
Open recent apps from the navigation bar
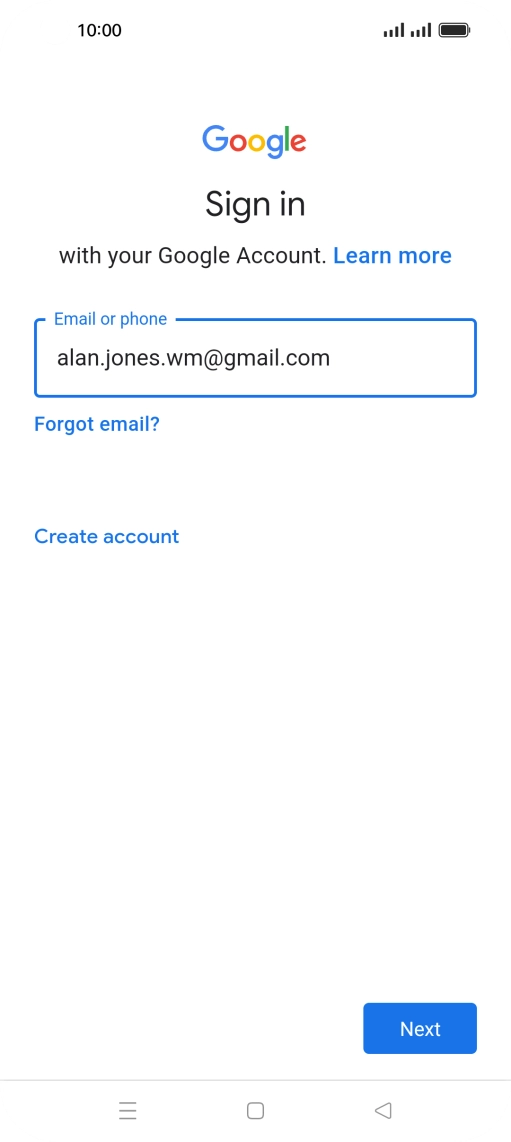coord(127,1111)
